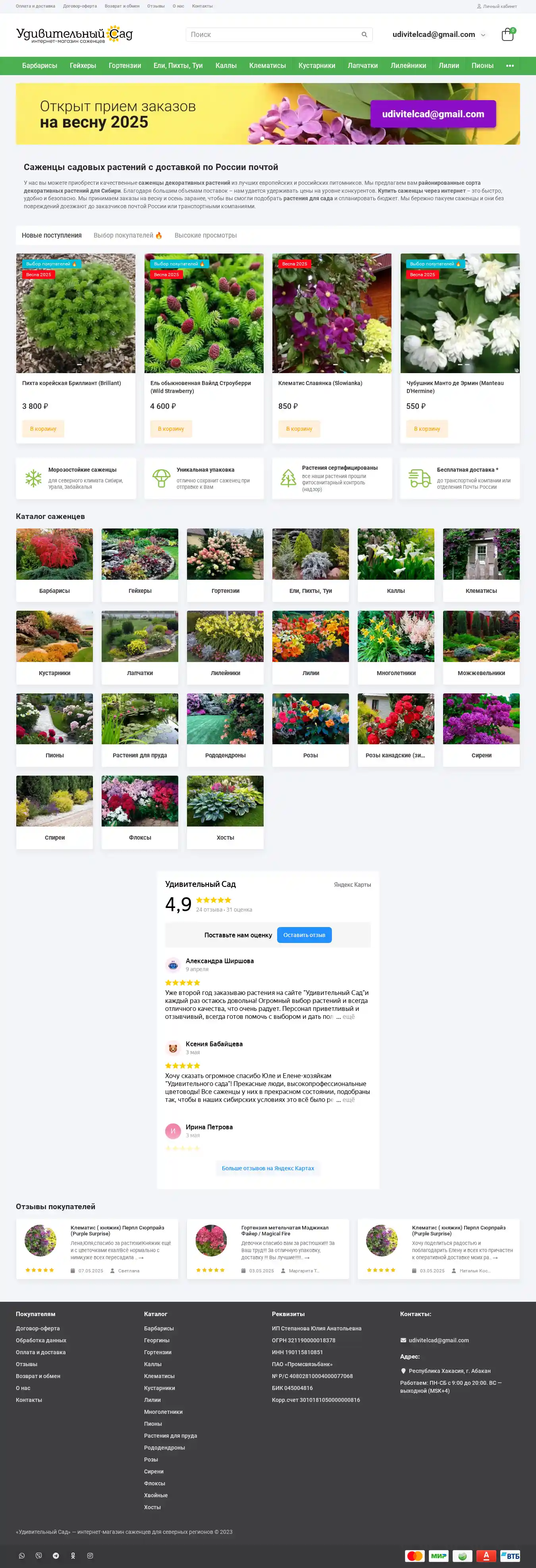Viewport: 536px width, 1568px height.
Task: Open the shopping cart icon
Action: 507,35
